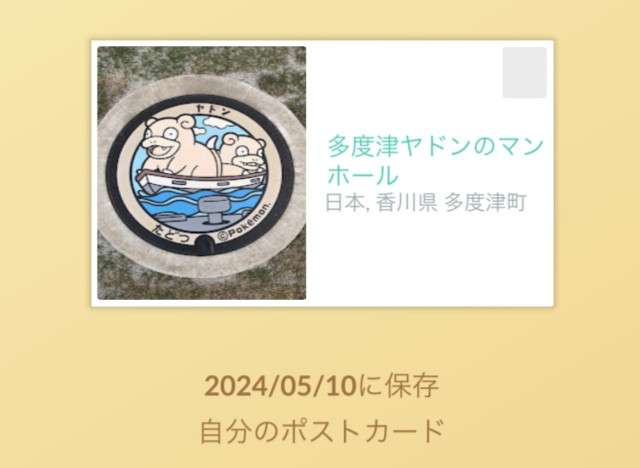
Task: Open the 多度津ヤドンのマンホール postcard
Action: 322,173
